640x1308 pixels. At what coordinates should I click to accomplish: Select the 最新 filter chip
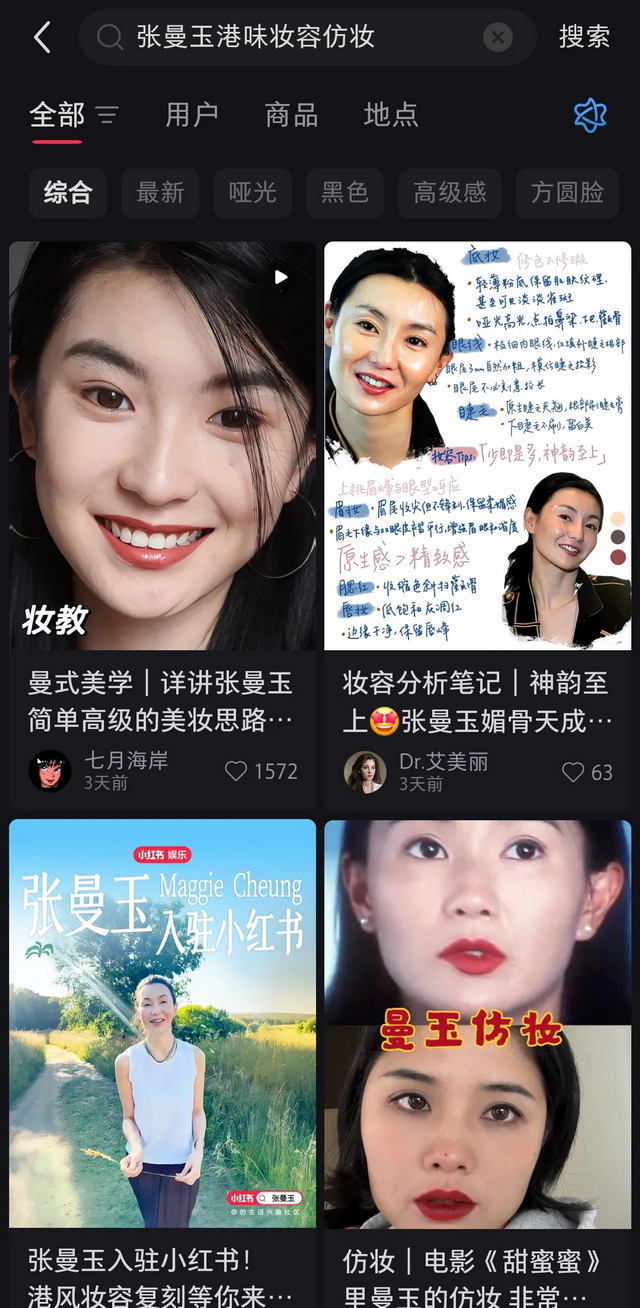(160, 192)
